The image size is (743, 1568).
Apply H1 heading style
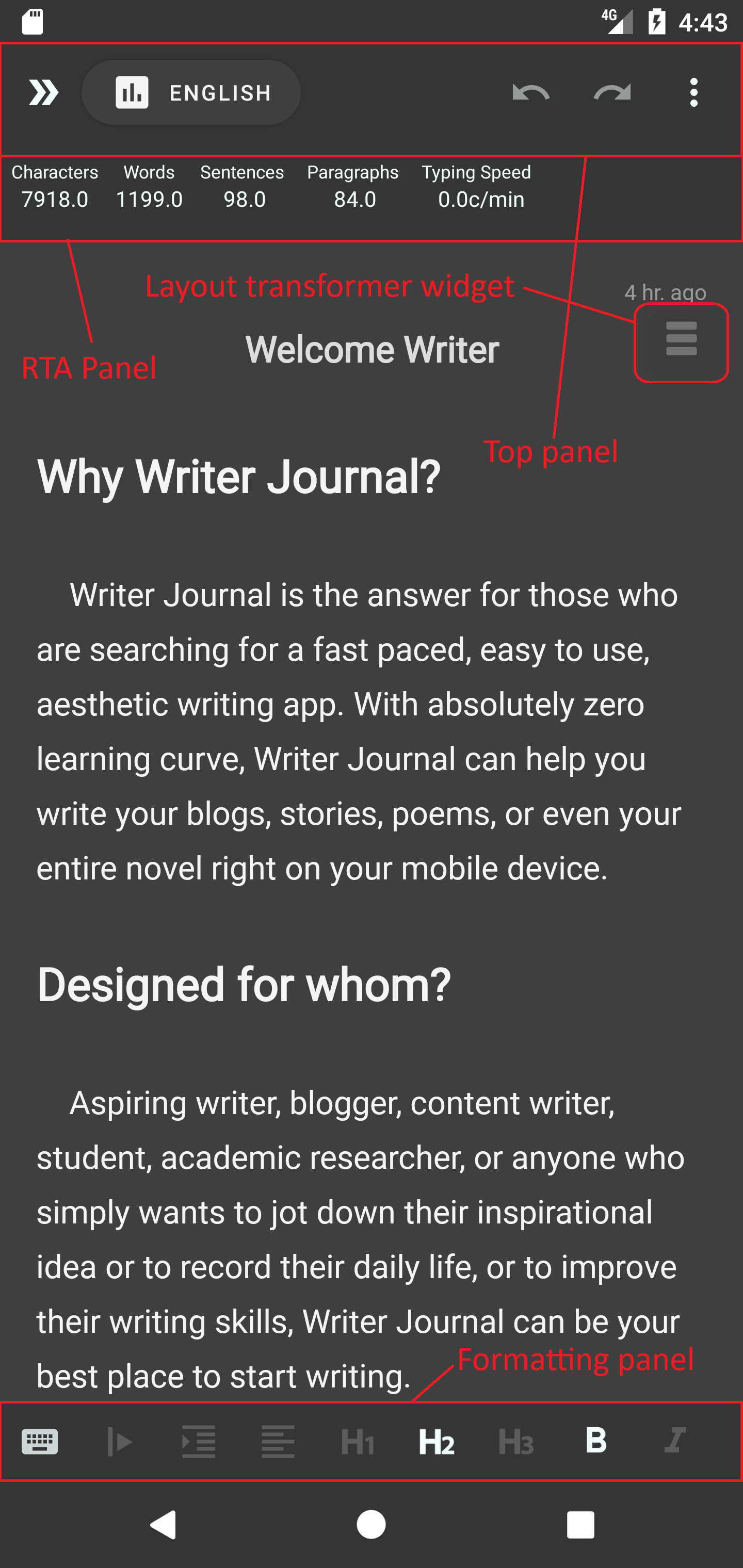tap(358, 1442)
